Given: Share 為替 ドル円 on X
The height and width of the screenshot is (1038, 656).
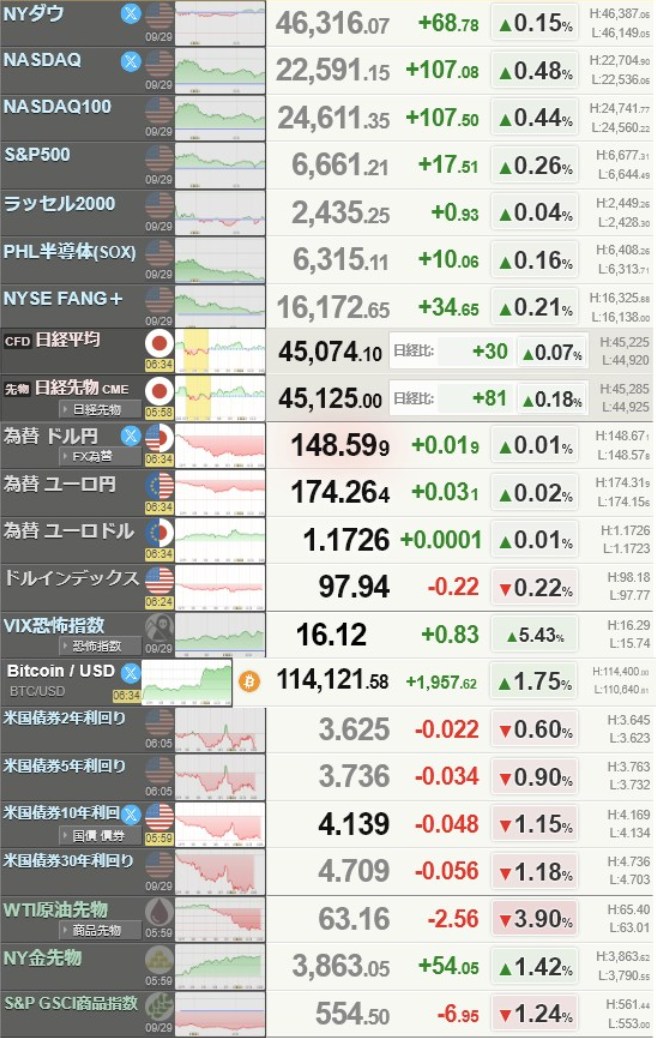Looking at the screenshot, I should click(x=130, y=436).
